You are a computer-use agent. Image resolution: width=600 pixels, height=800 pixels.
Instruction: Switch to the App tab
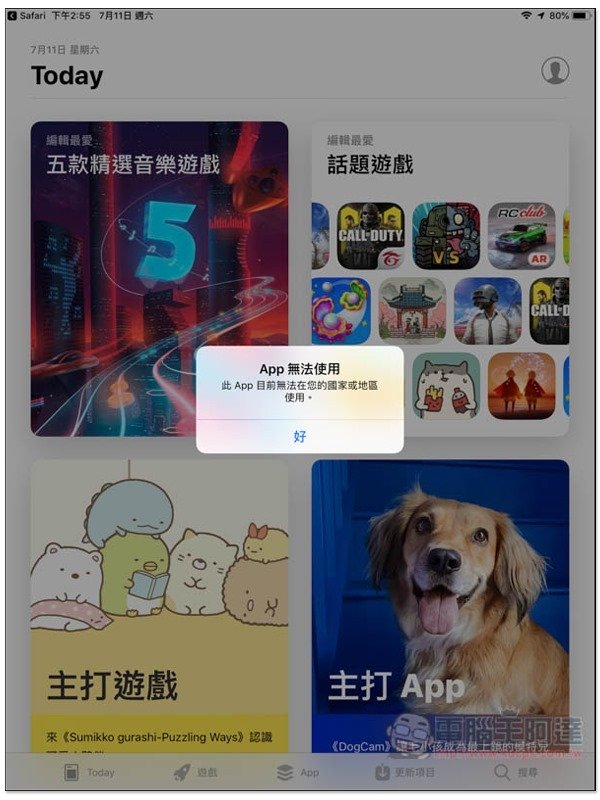298,772
